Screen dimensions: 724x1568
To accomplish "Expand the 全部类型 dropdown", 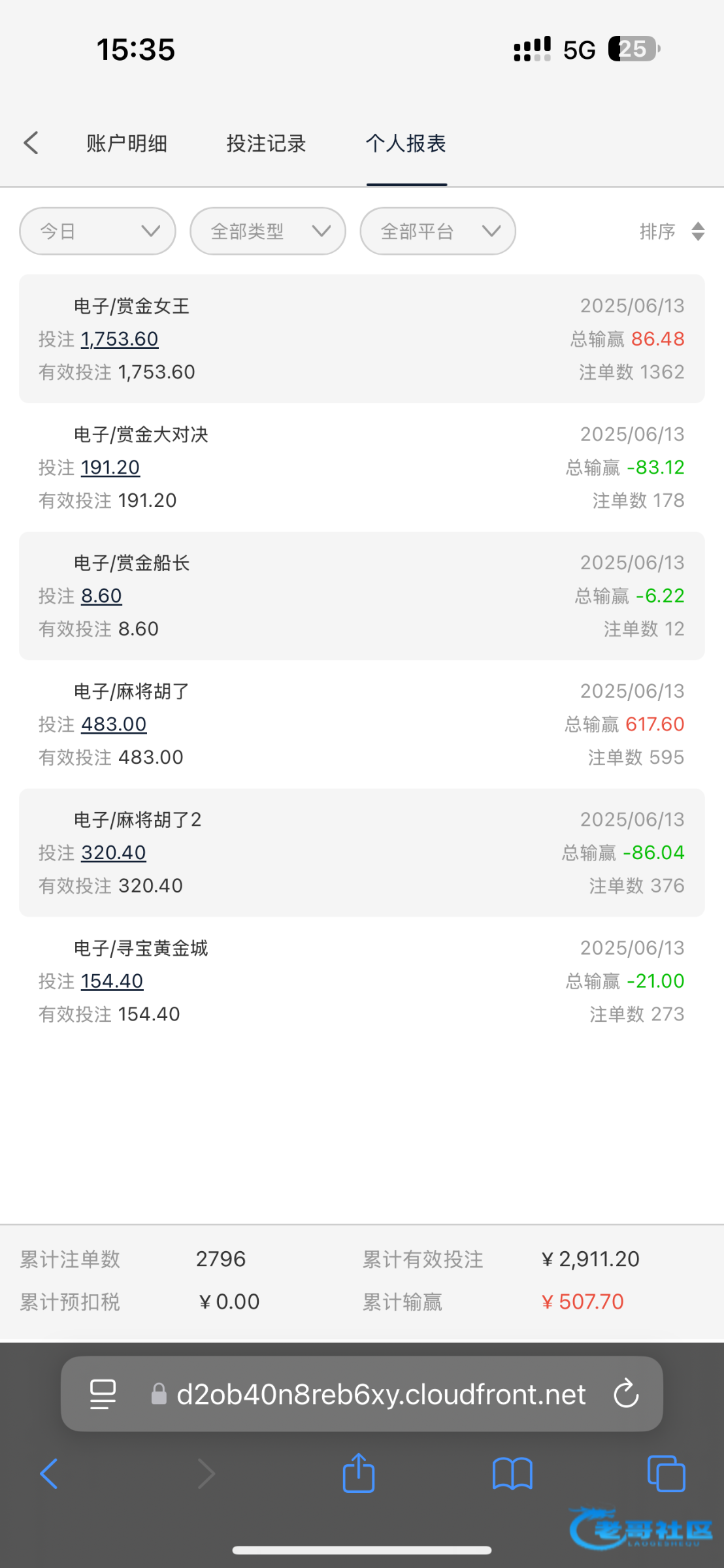I will [268, 231].
